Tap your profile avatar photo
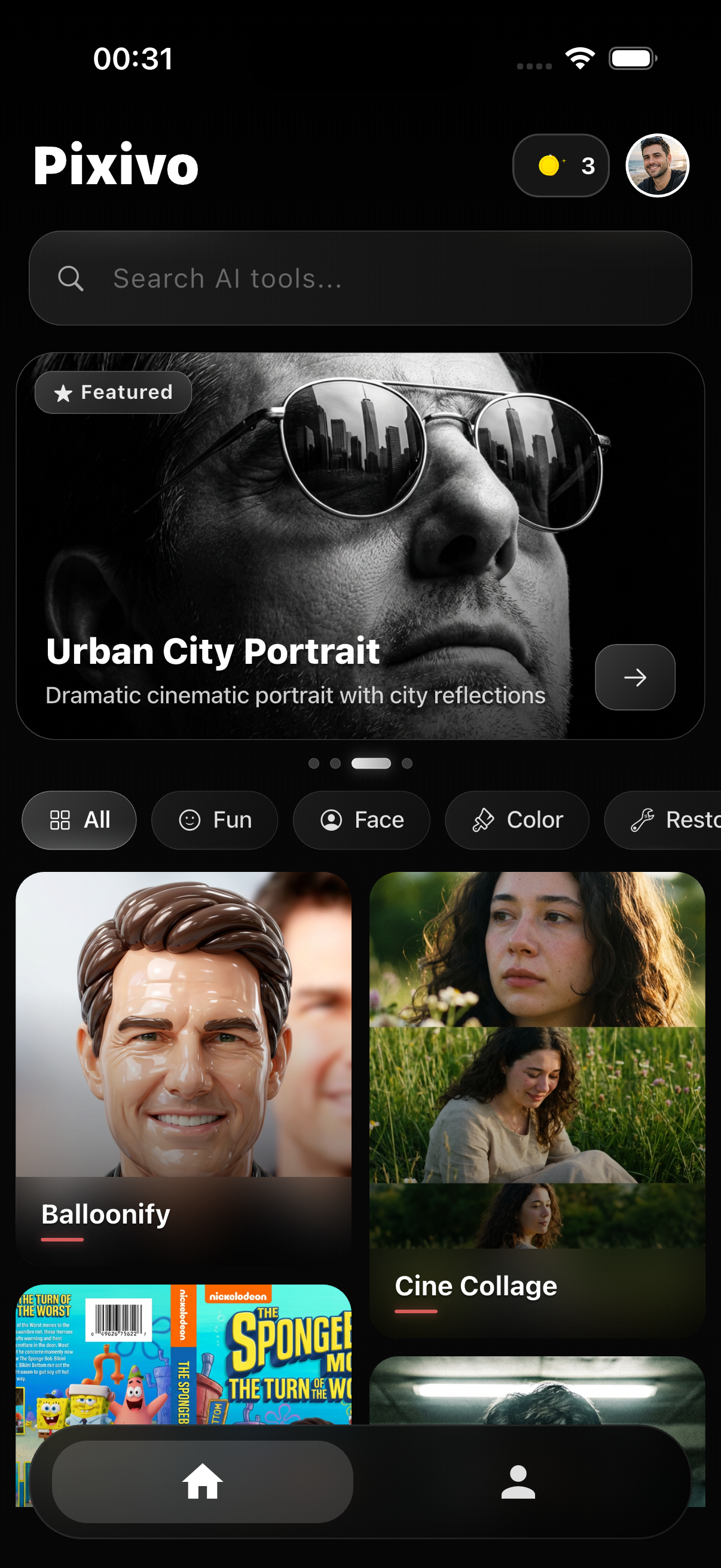Viewport: 721px width, 1568px height. [x=658, y=166]
